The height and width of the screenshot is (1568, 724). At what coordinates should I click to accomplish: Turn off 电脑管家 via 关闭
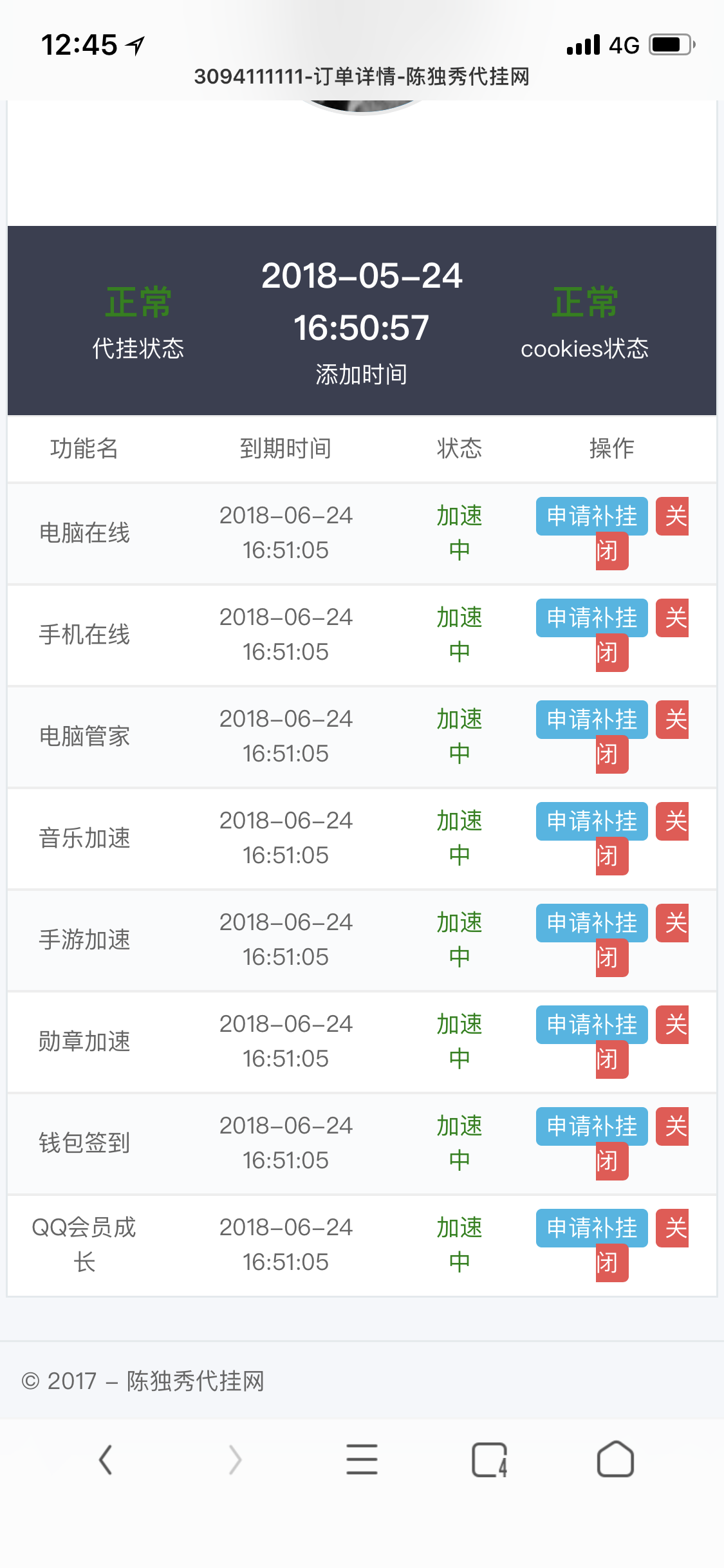pos(672,719)
